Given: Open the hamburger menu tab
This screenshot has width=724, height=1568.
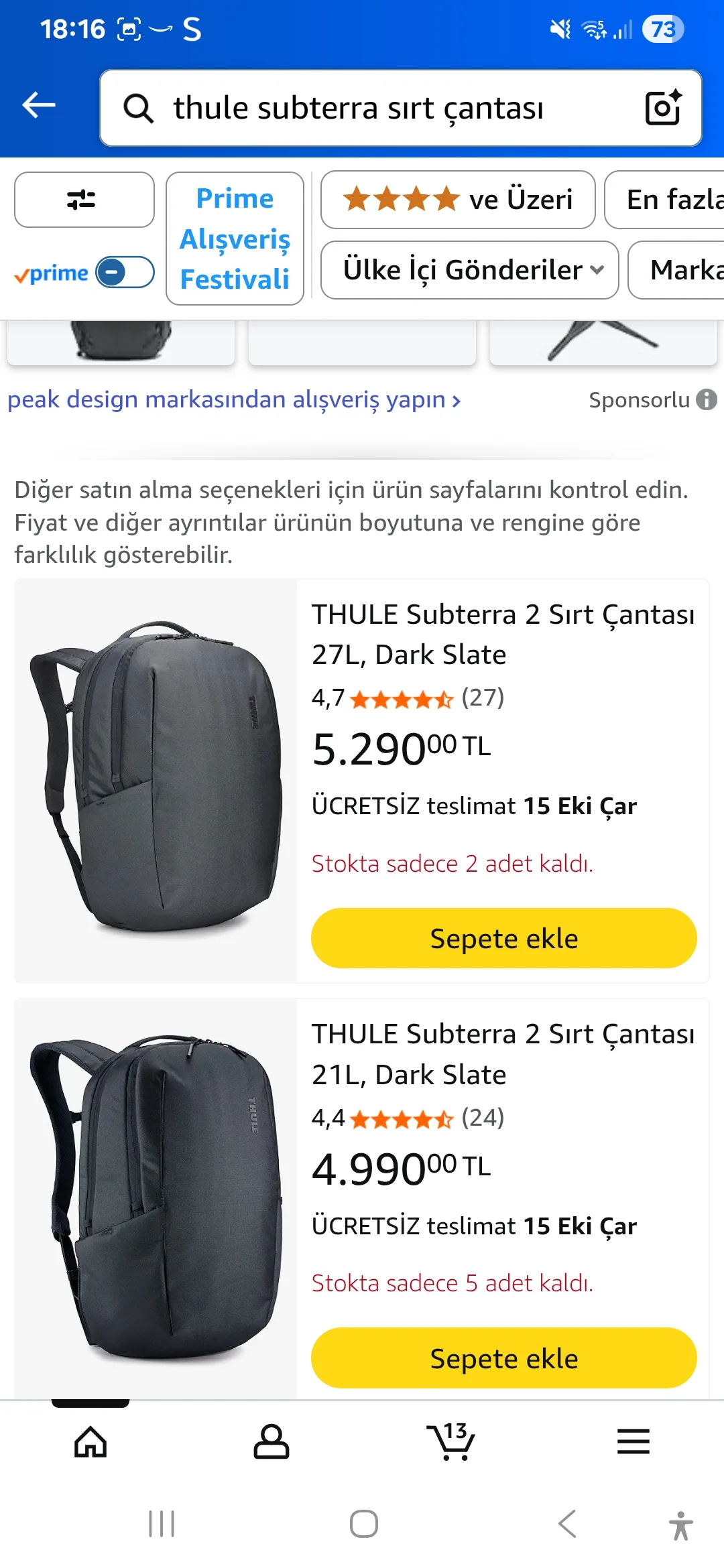Looking at the screenshot, I should (633, 1442).
